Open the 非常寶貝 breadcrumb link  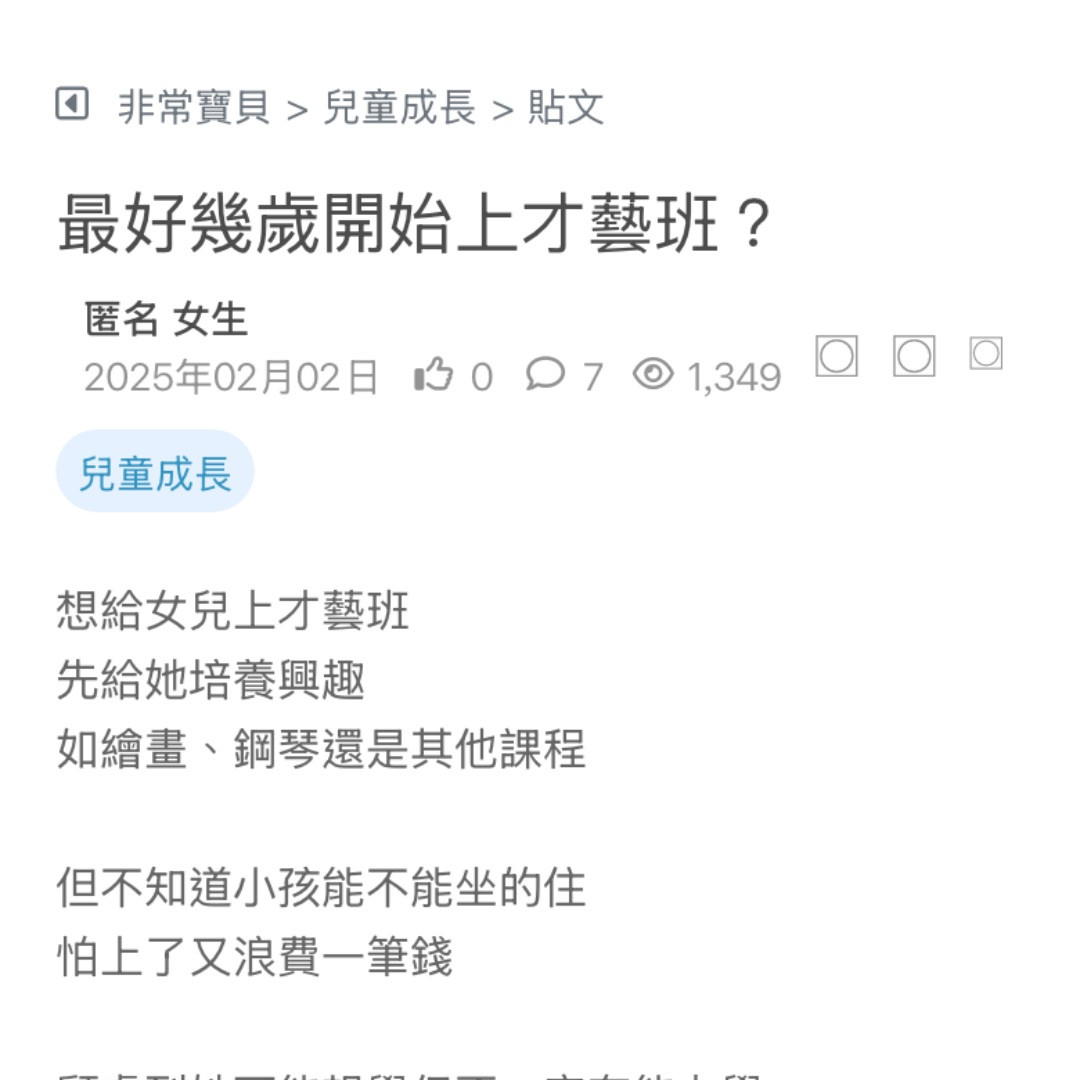click(194, 107)
